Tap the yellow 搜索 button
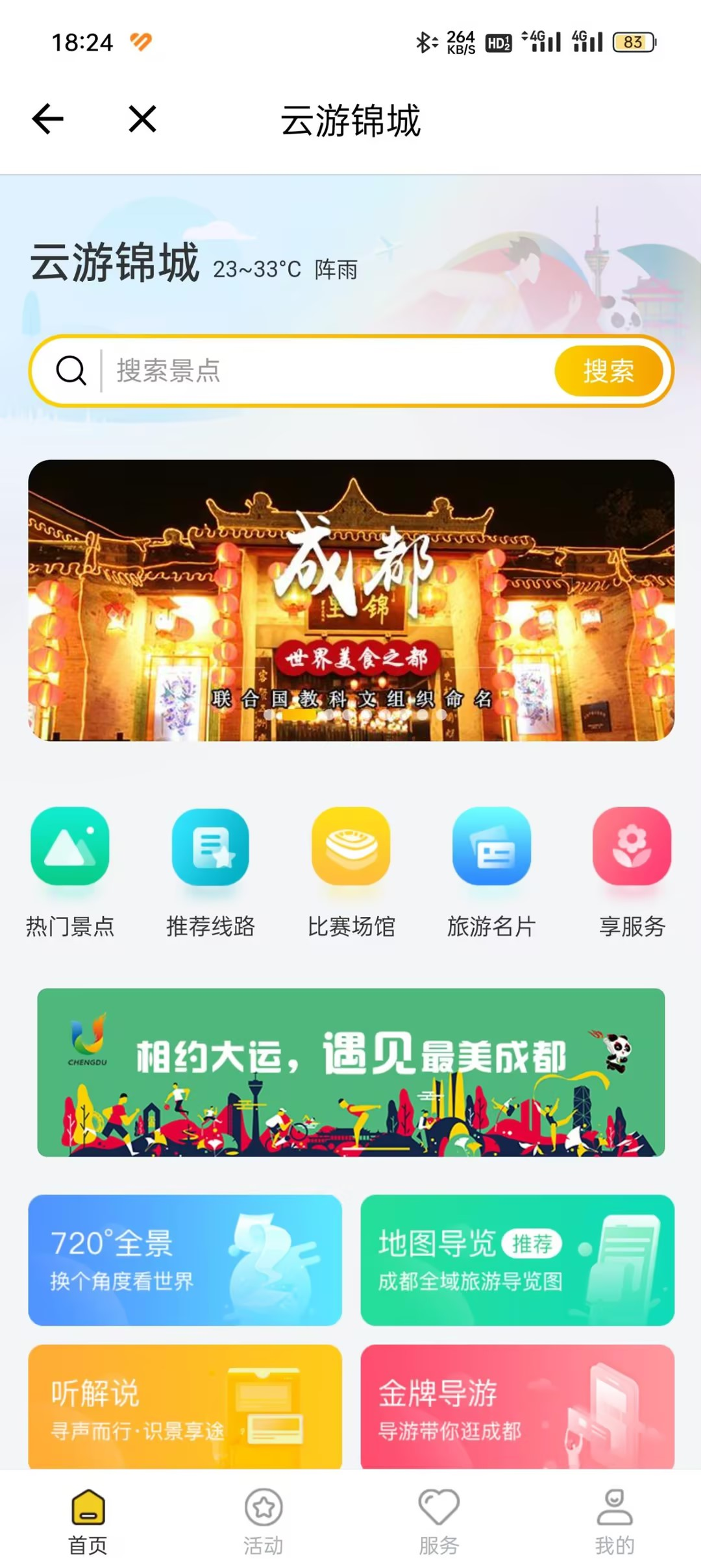Screen dimensions: 703x1568 pos(608,371)
